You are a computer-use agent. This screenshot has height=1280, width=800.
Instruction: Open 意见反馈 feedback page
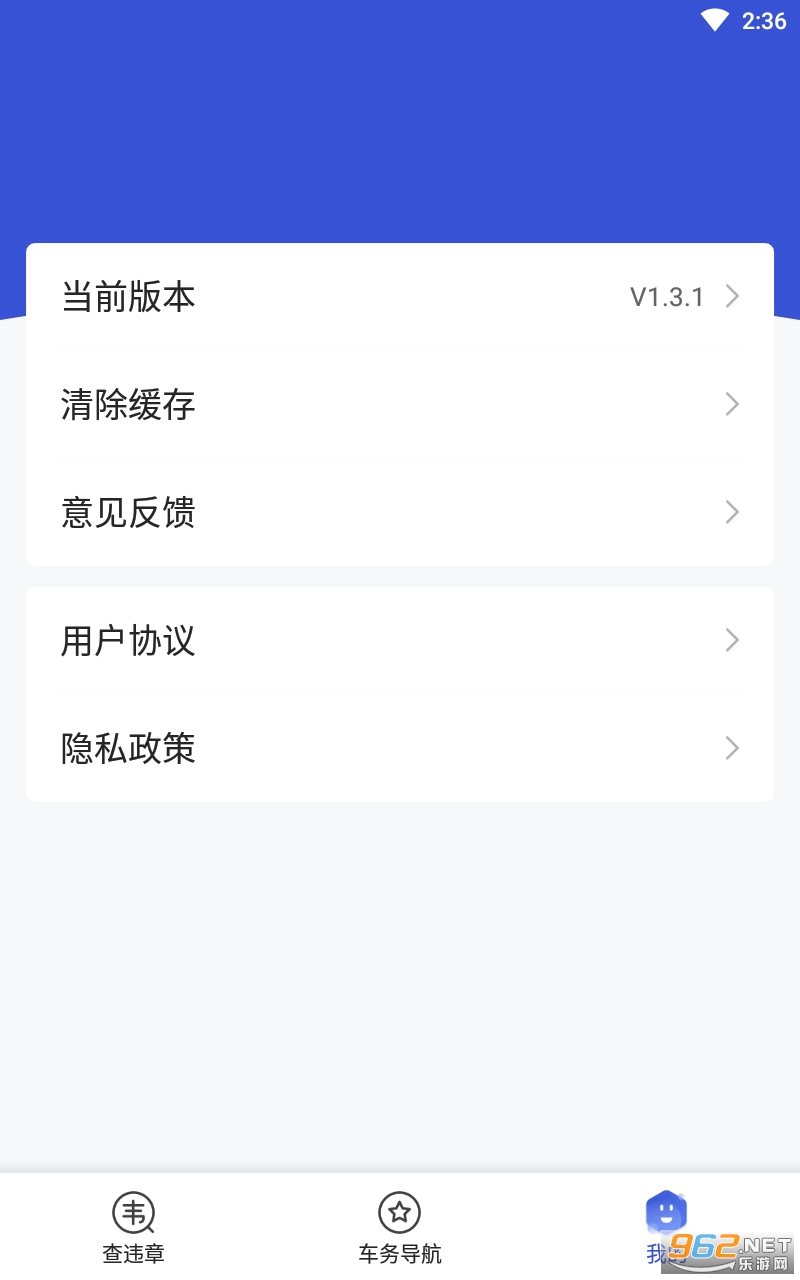(400, 513)
